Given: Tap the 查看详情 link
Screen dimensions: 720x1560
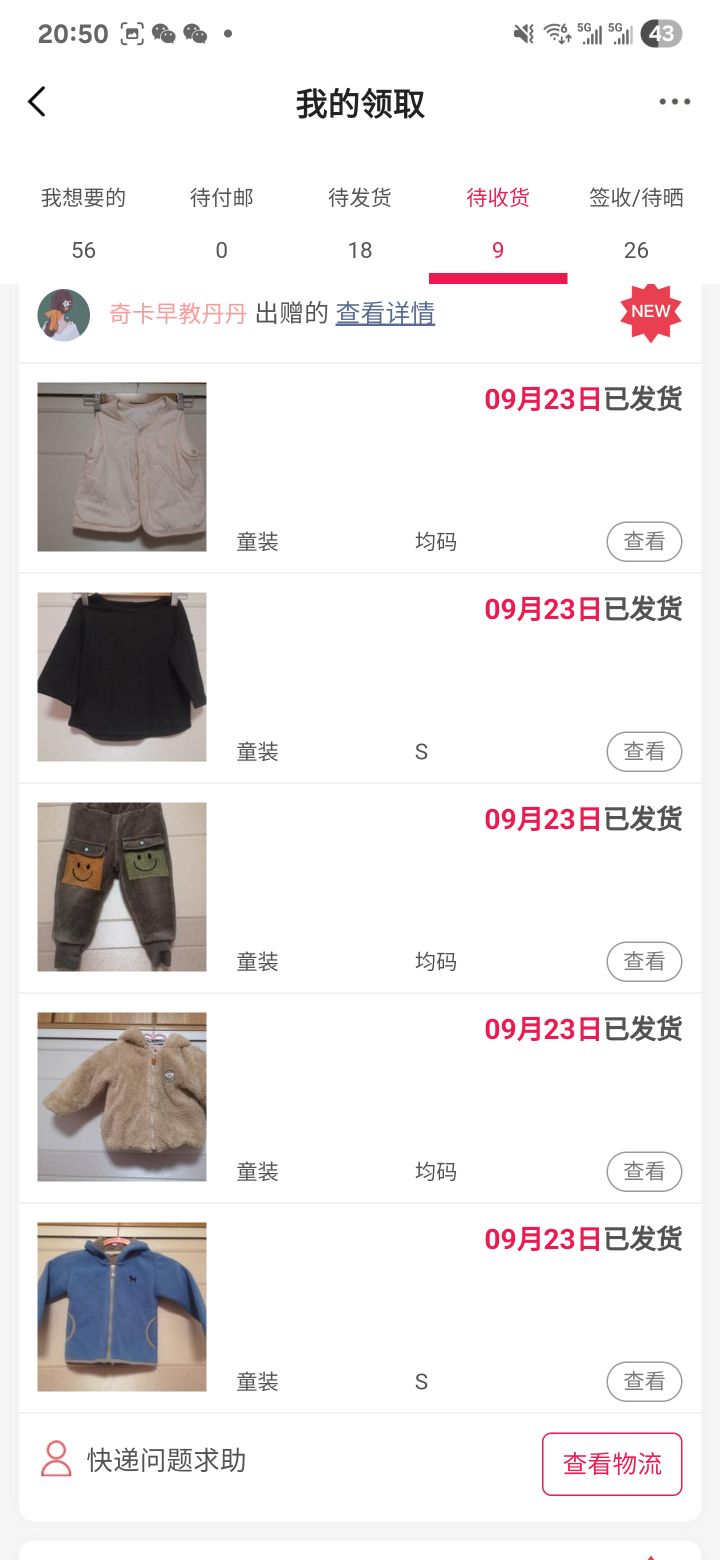Looking at the screenshot, I should [385, 314].
